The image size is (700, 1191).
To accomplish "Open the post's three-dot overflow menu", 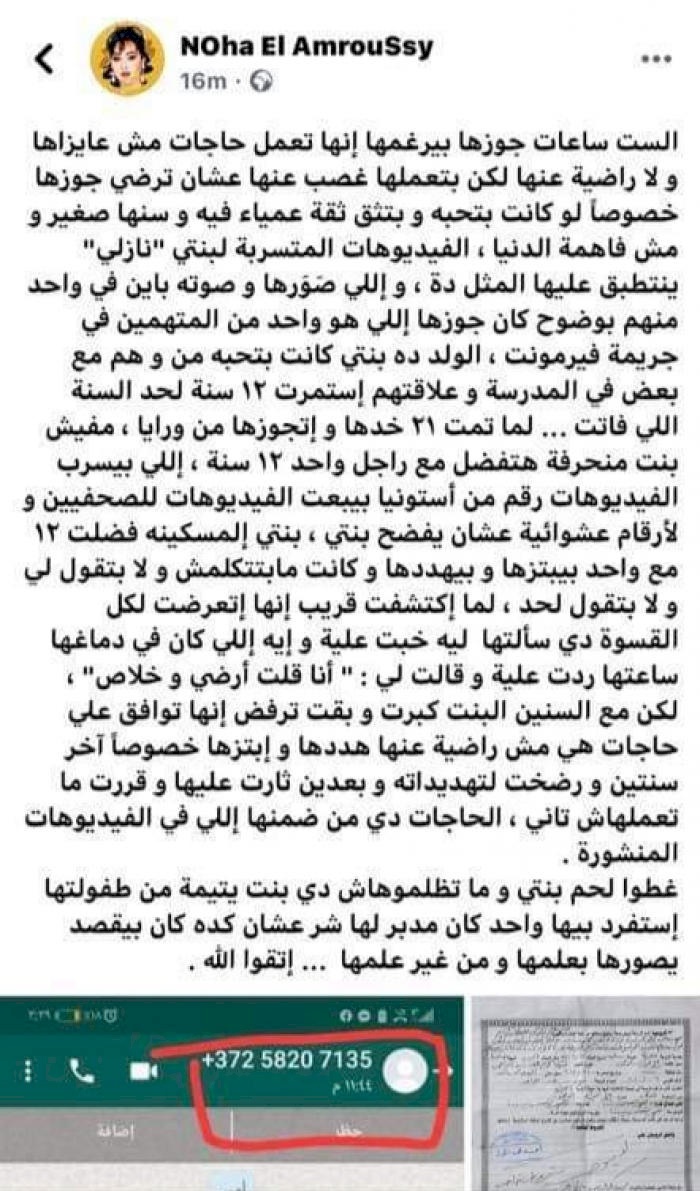I will [655, 59].
